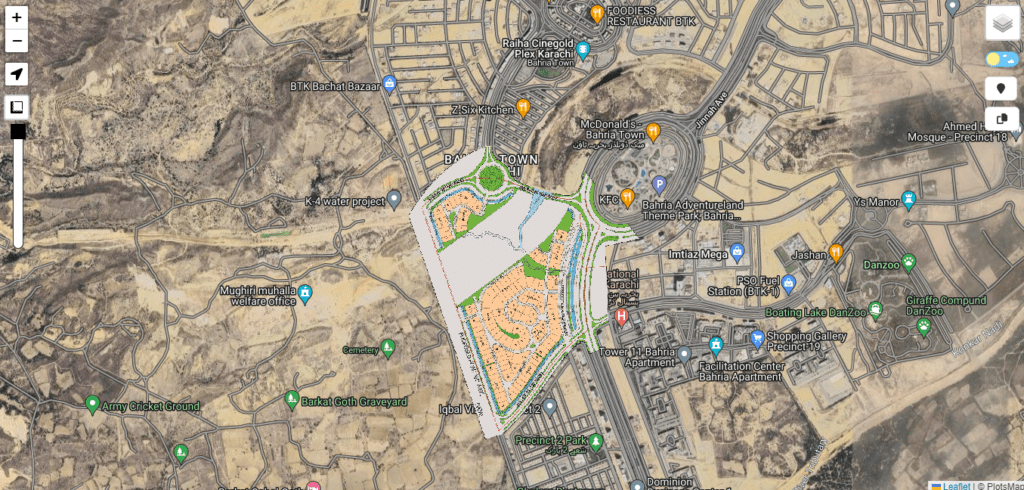
Task: Open the Imtiaz Mega store marker
Action: click(x=737, y=250)
